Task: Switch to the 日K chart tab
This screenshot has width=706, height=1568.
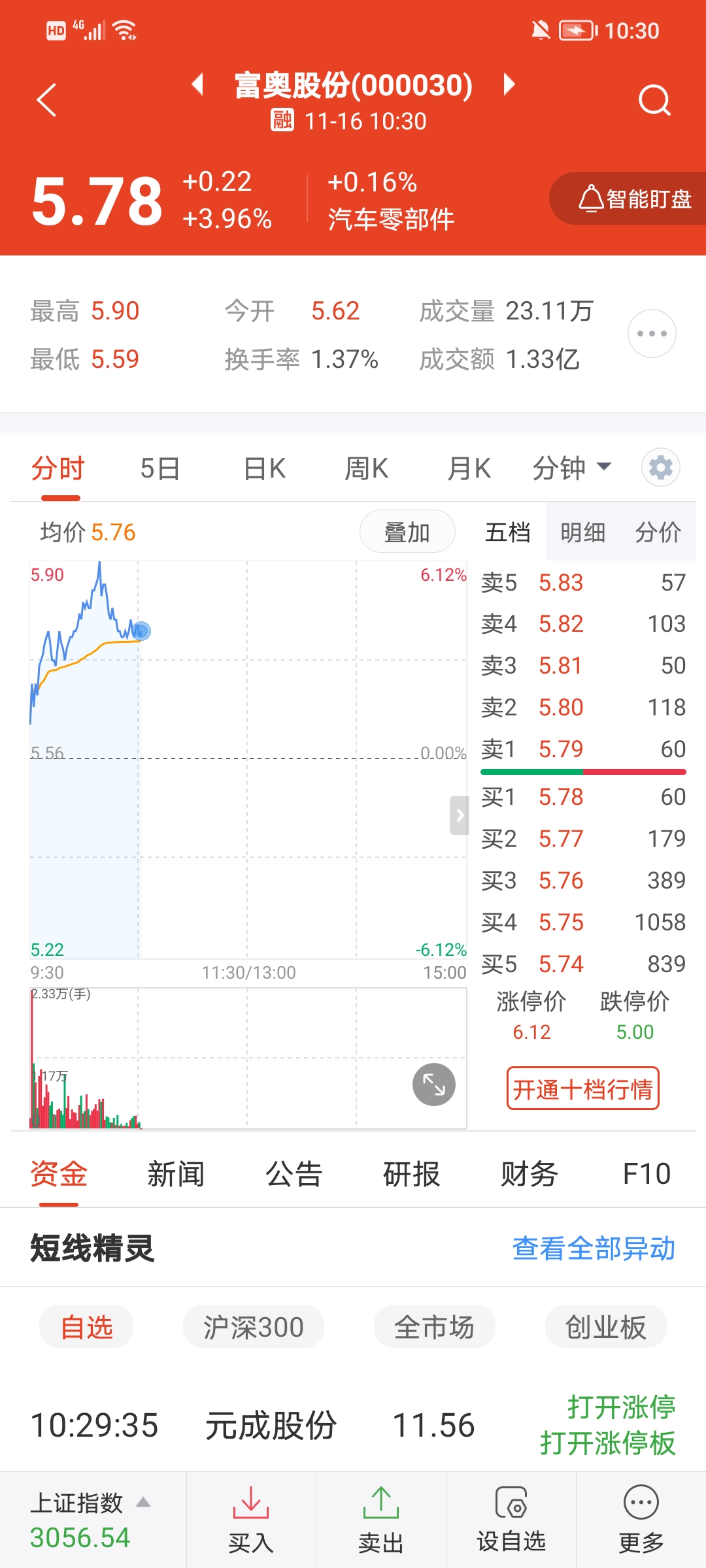Action: pos(264,468)
